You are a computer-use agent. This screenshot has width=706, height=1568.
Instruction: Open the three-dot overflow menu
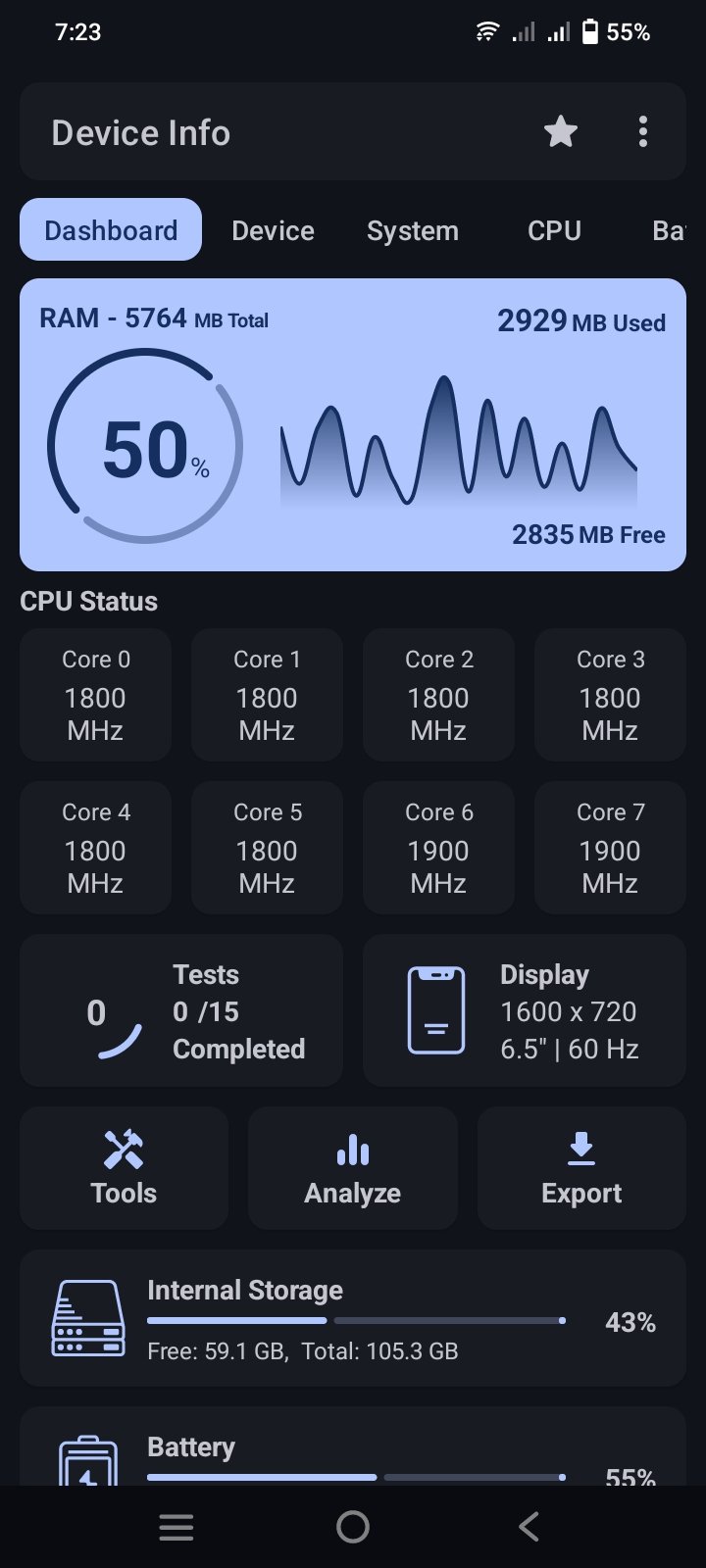[643, 131]
